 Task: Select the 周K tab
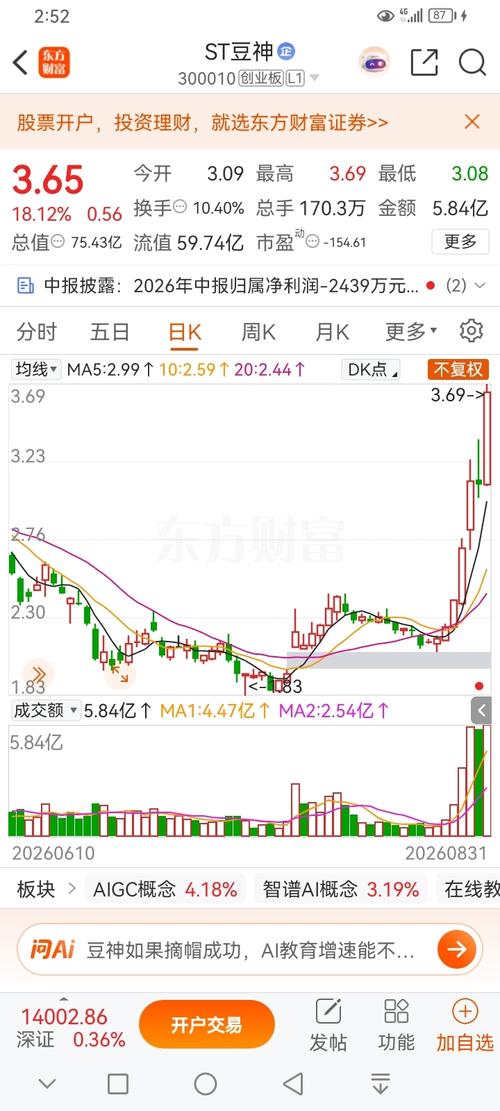tap(258, 331)
